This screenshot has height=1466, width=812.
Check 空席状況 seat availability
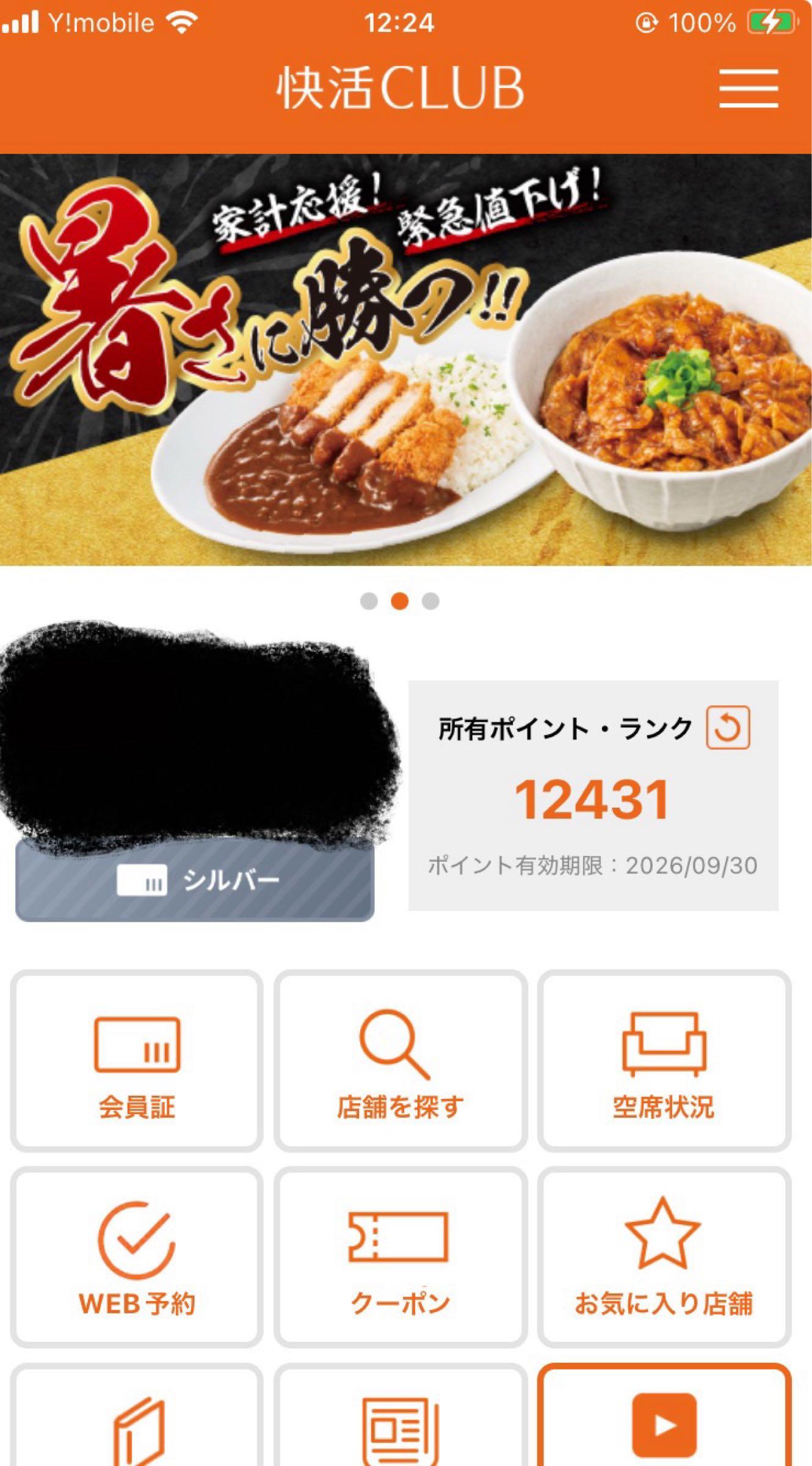(x=664, y=1060)
